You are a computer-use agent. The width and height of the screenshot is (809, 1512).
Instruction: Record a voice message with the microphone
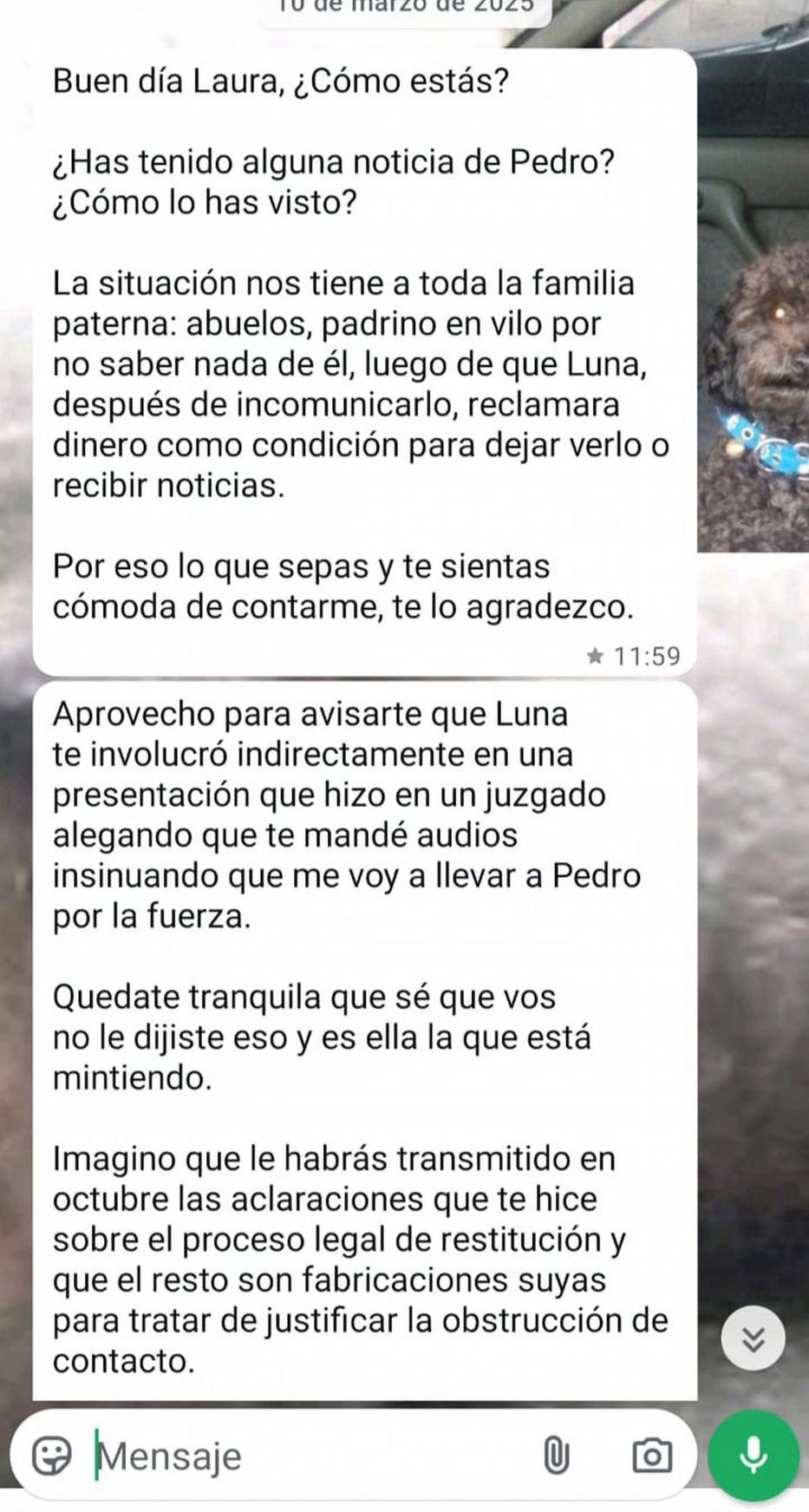click(754, 1454)
